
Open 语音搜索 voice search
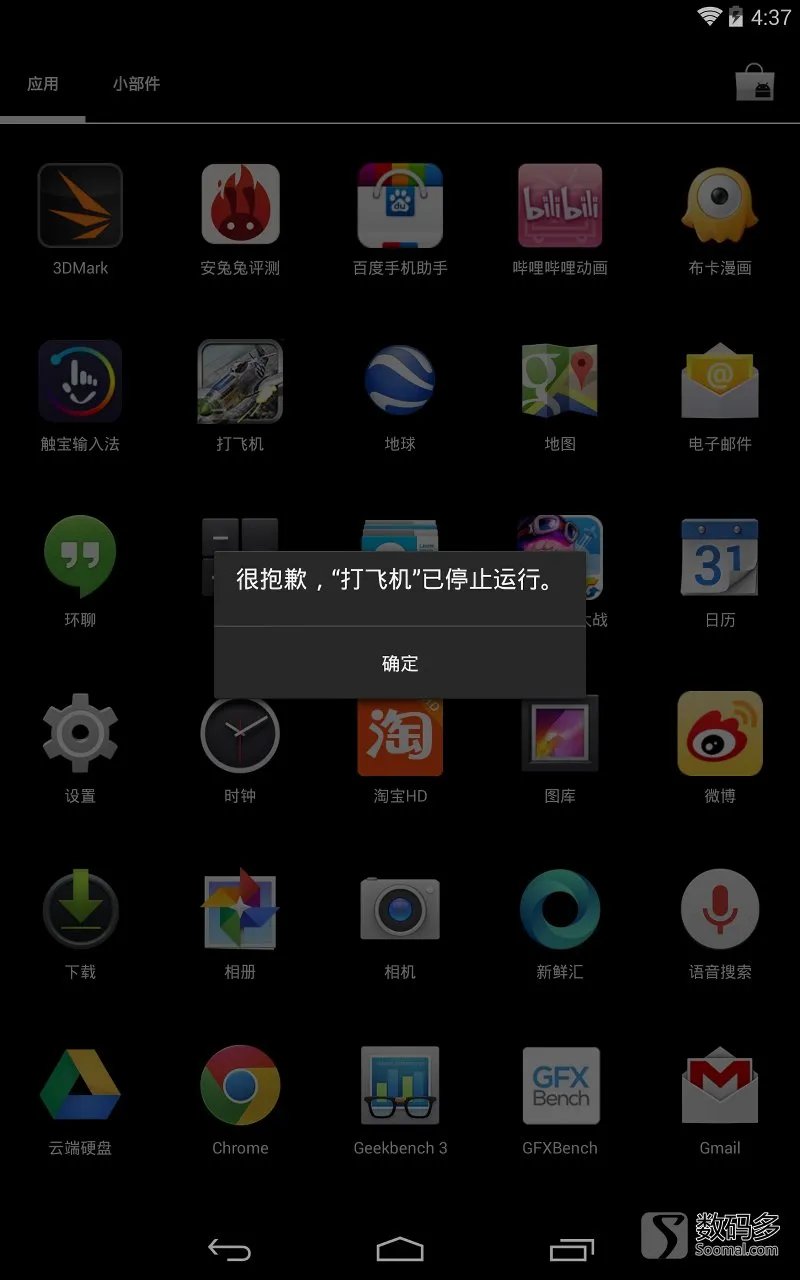[x=720, y=911]
